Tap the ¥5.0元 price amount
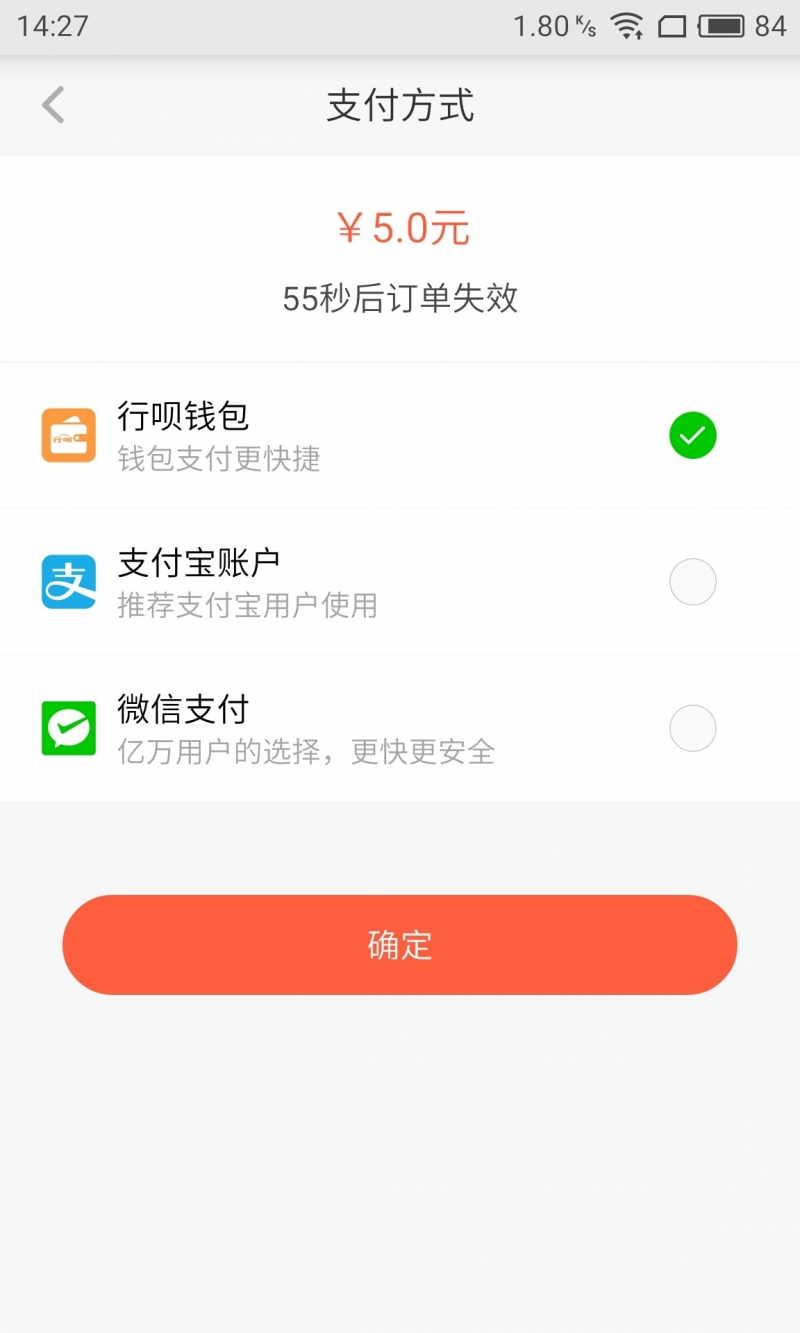The image size is (800, 1333). coord(400,228)
